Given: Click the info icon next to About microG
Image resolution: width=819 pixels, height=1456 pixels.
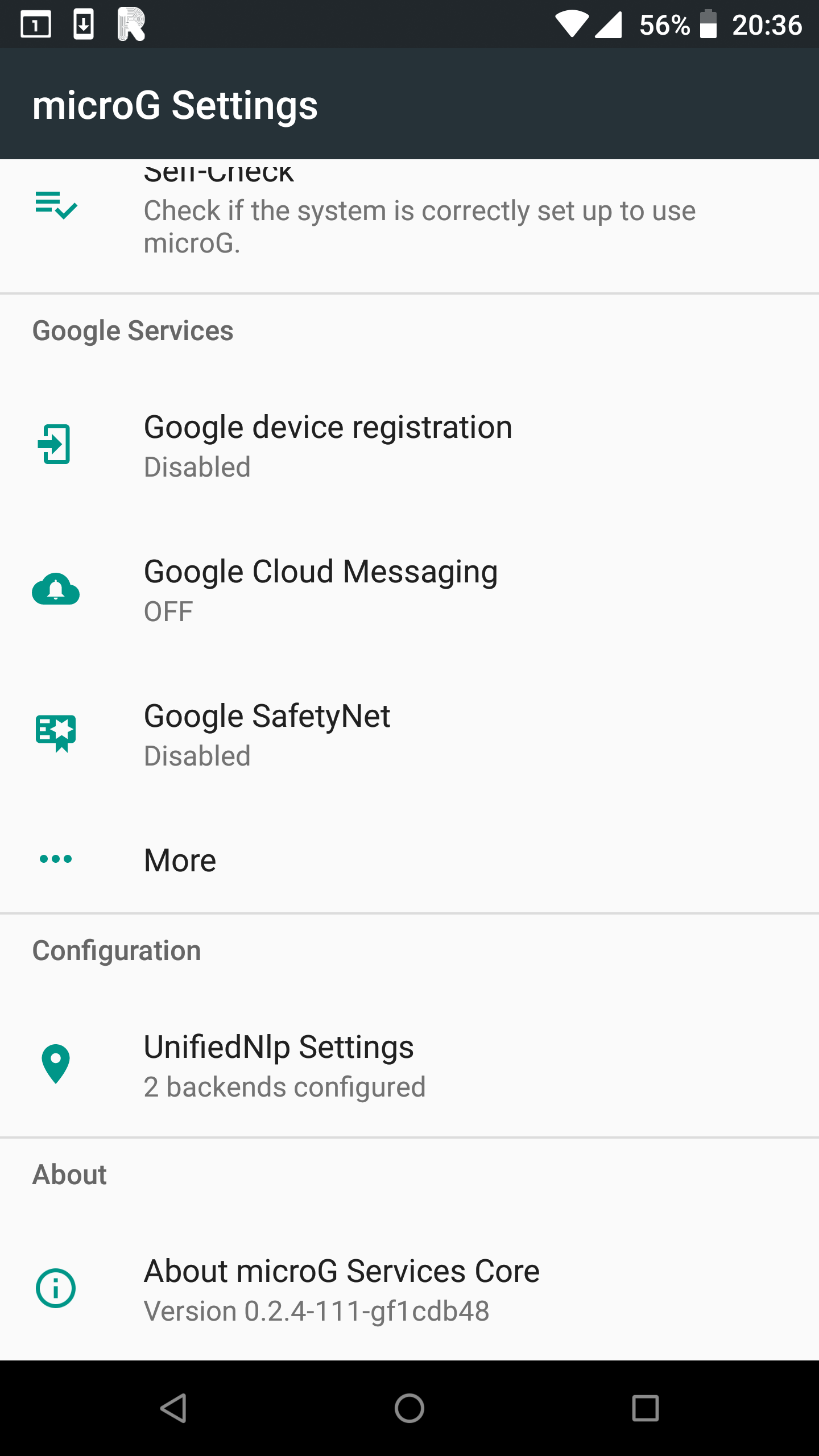Looking at the screenshot, I should click(56, 1288).
